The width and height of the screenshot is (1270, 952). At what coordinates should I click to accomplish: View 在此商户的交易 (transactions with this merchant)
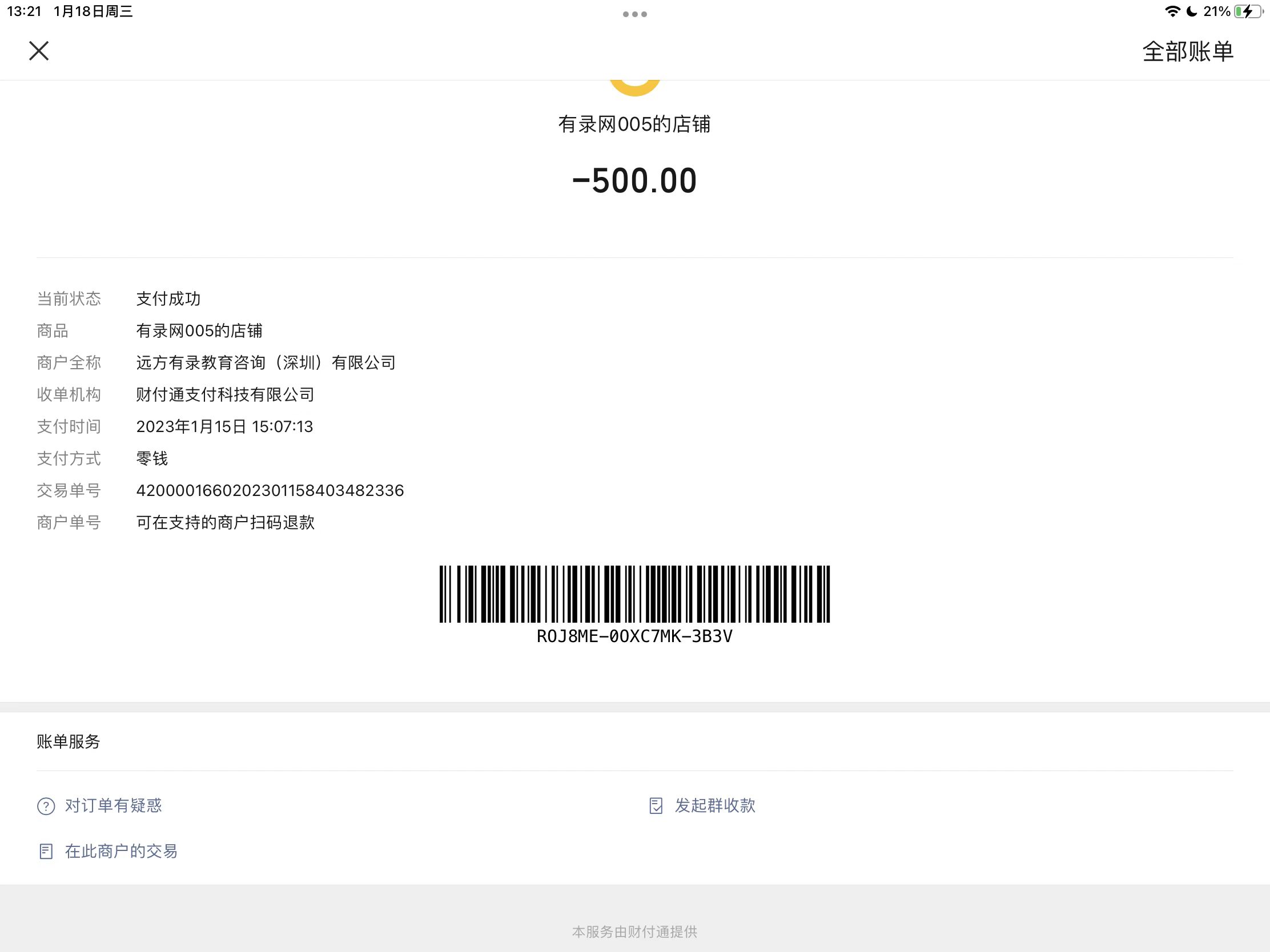120,851
